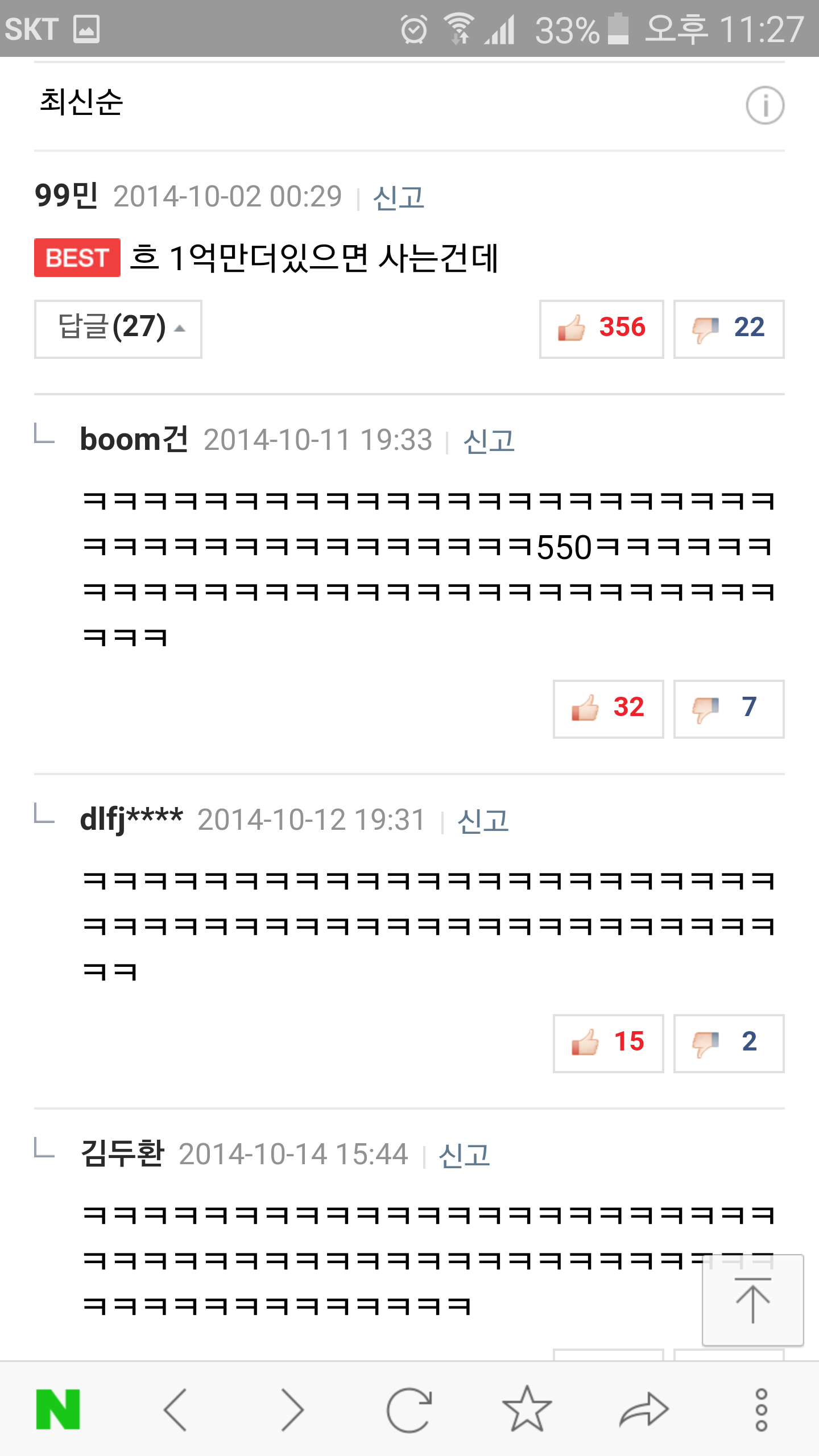Reload the current page
Screen dimensions: 819x1456
409,1409
